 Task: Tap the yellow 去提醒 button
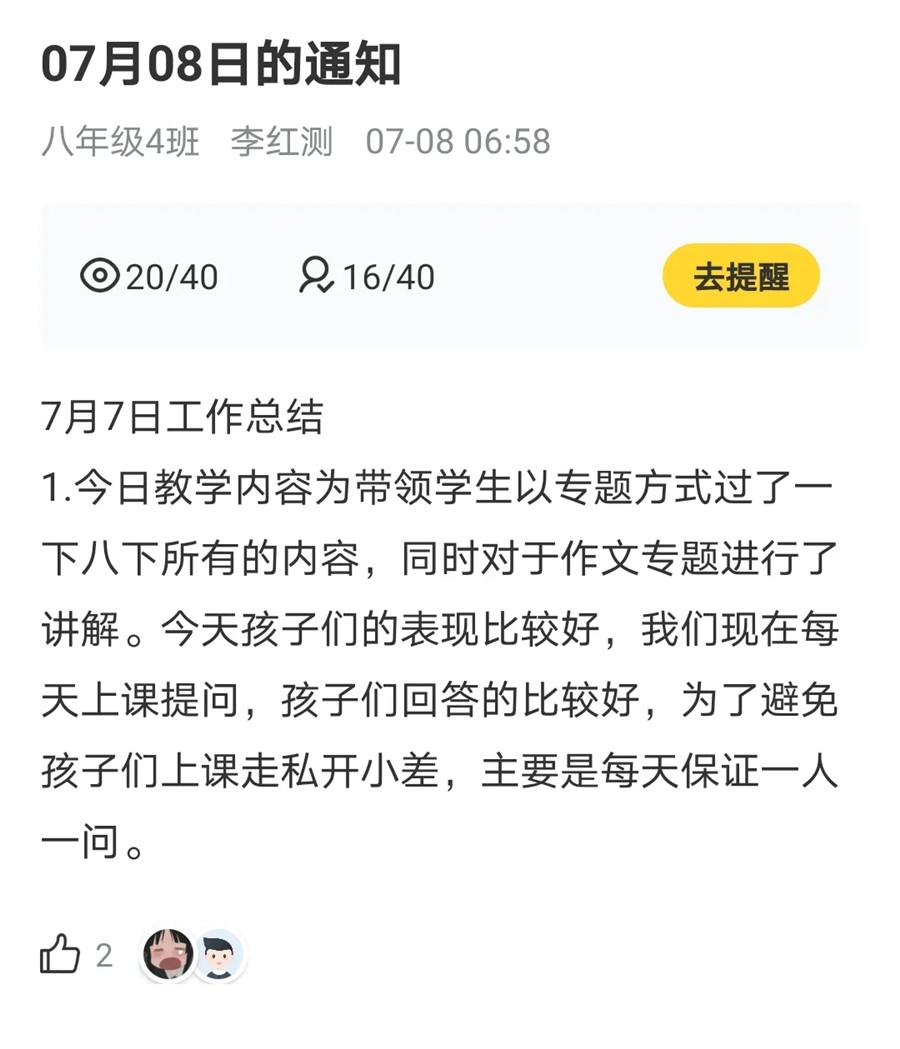pos(741,276)
